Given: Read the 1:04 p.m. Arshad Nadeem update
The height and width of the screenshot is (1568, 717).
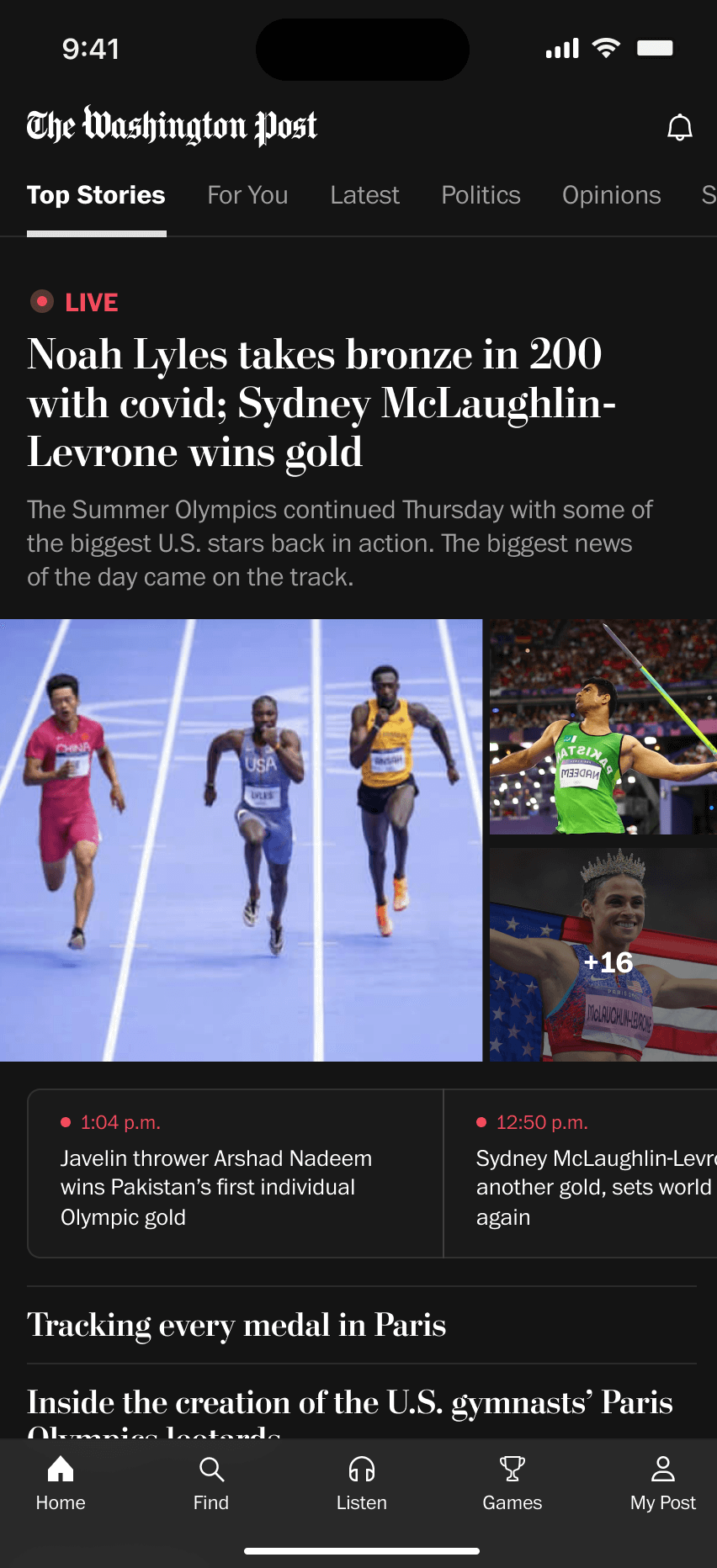Looking at the screenshot, I should (x=235, y=1173).
